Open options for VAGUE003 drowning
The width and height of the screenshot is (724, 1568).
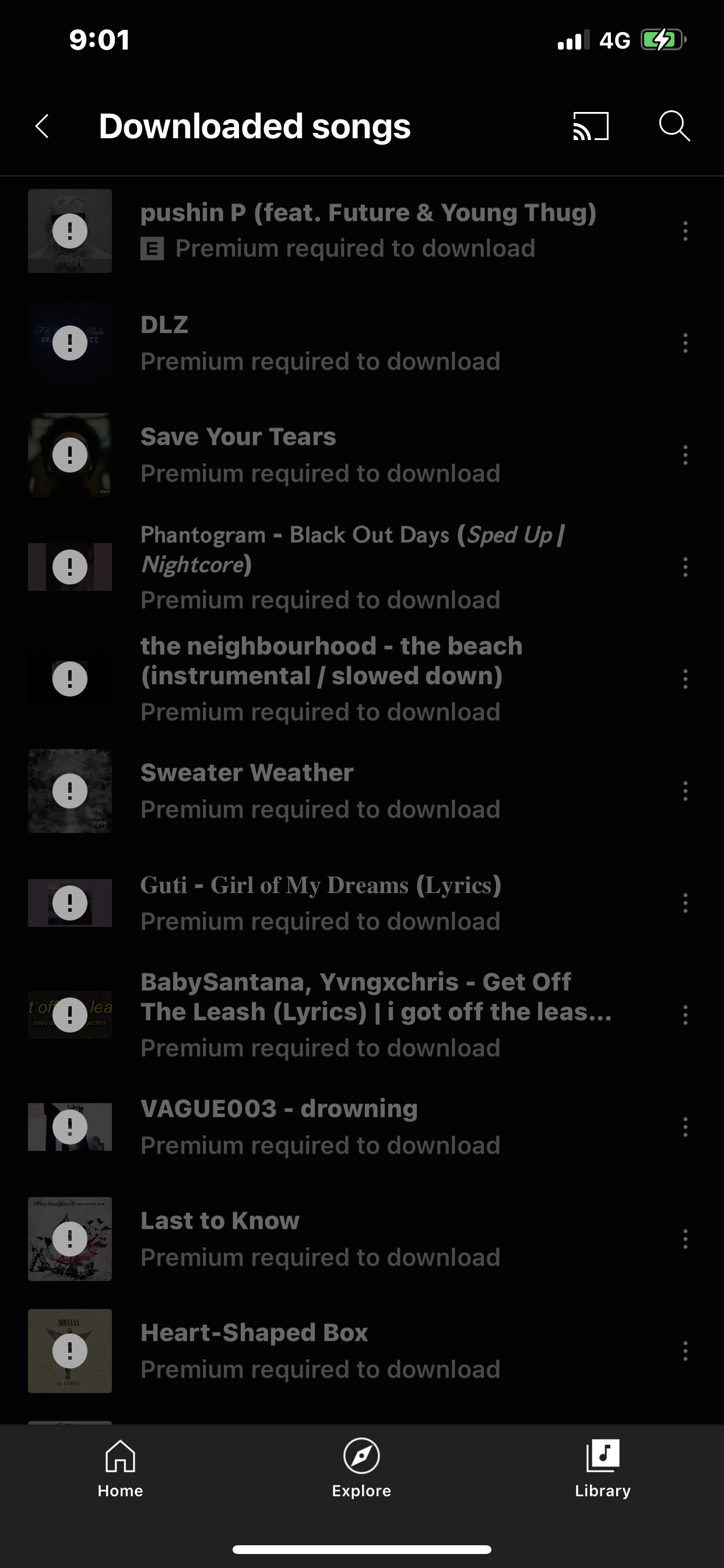[685, 1126]
